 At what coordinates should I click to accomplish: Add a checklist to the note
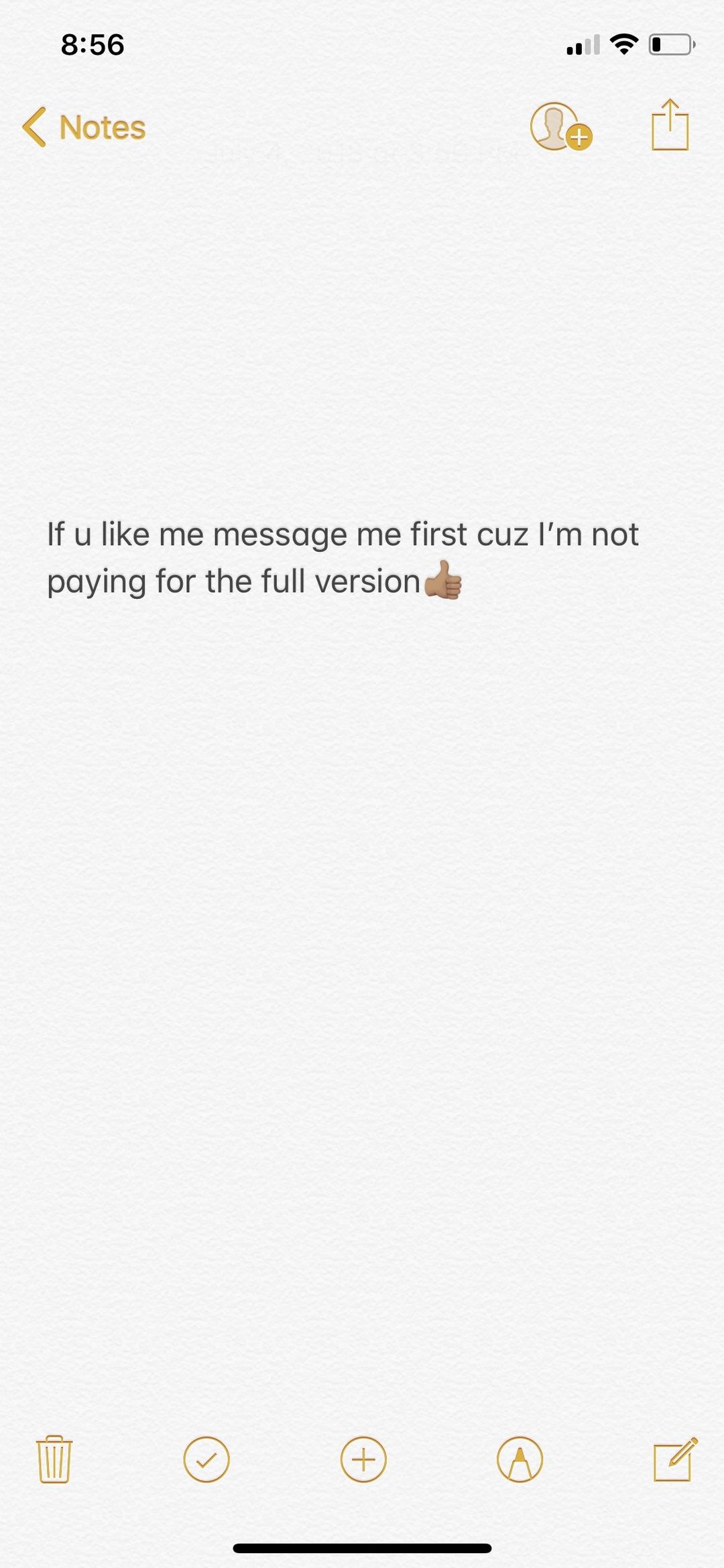pos(206,1459)
